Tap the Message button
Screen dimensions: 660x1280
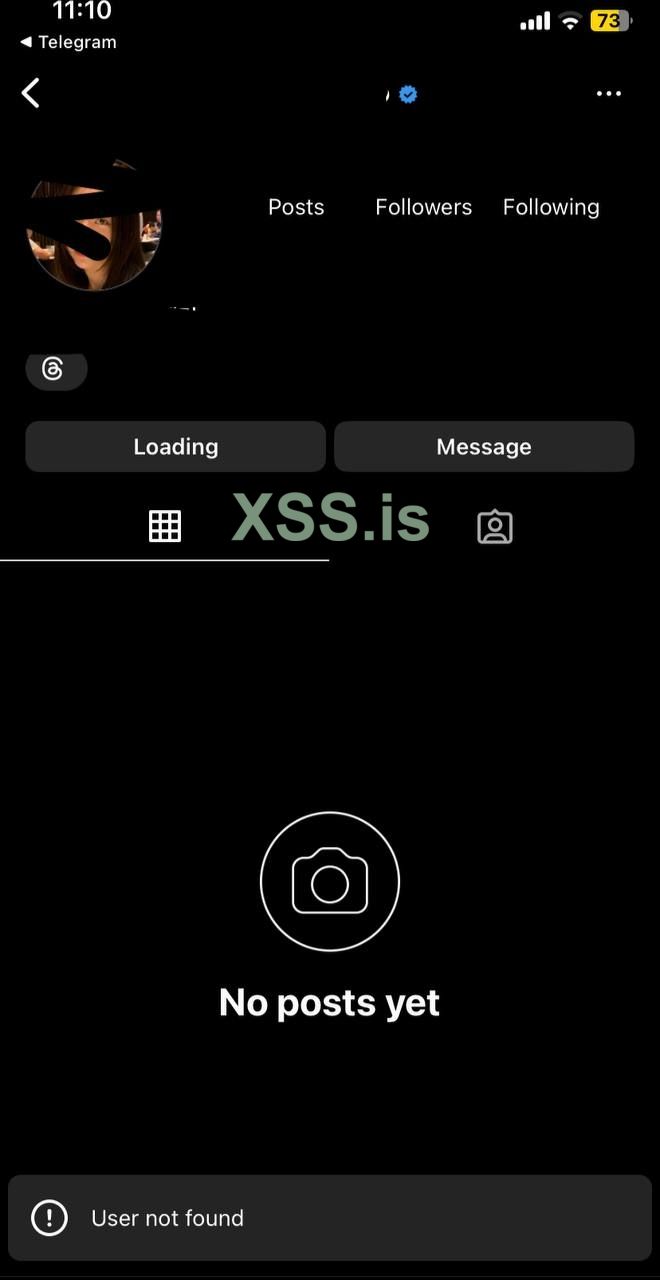(484, 447)
